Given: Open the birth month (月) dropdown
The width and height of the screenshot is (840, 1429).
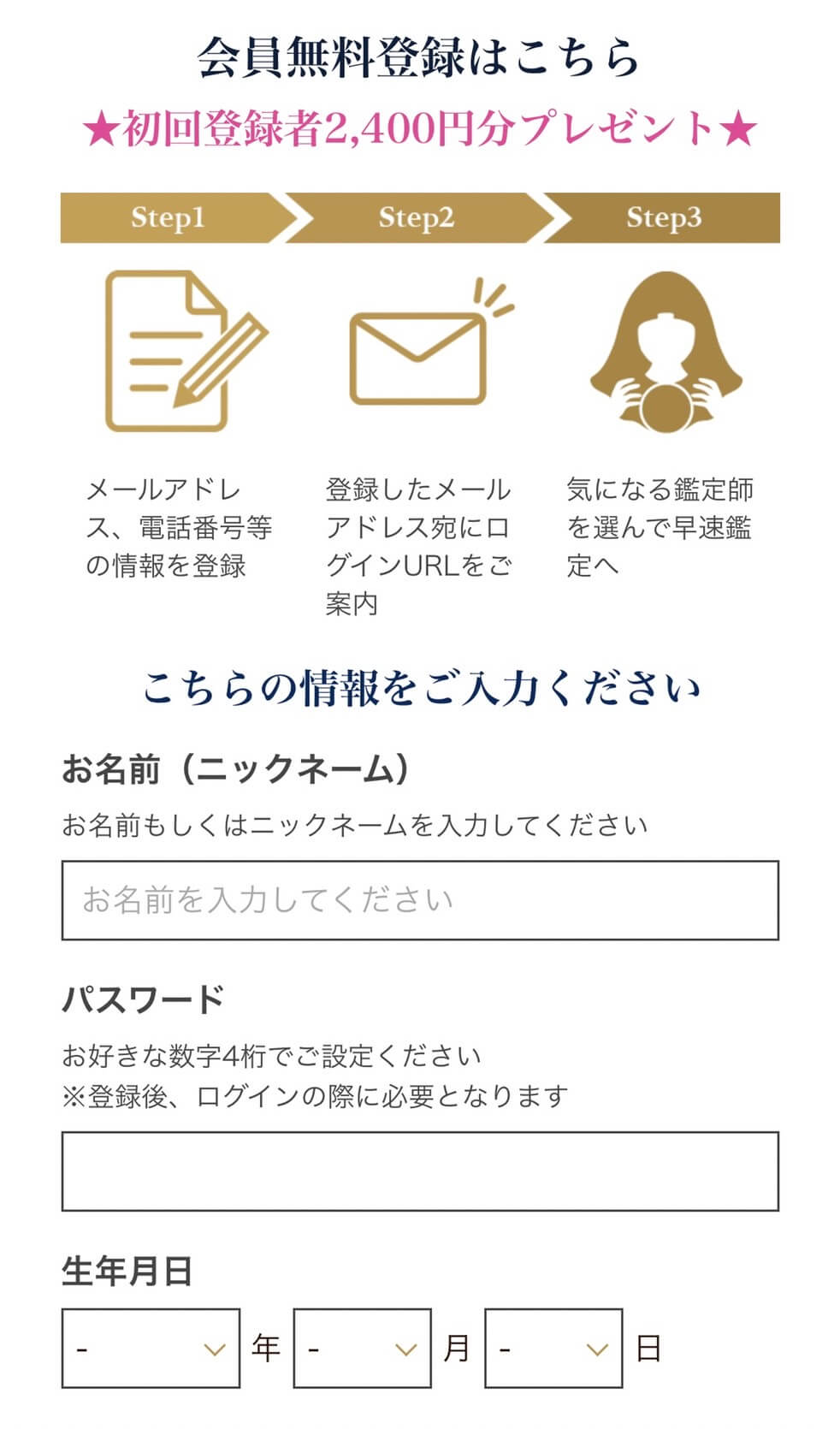Looking at the screenshot, I should coord(362,1348).
